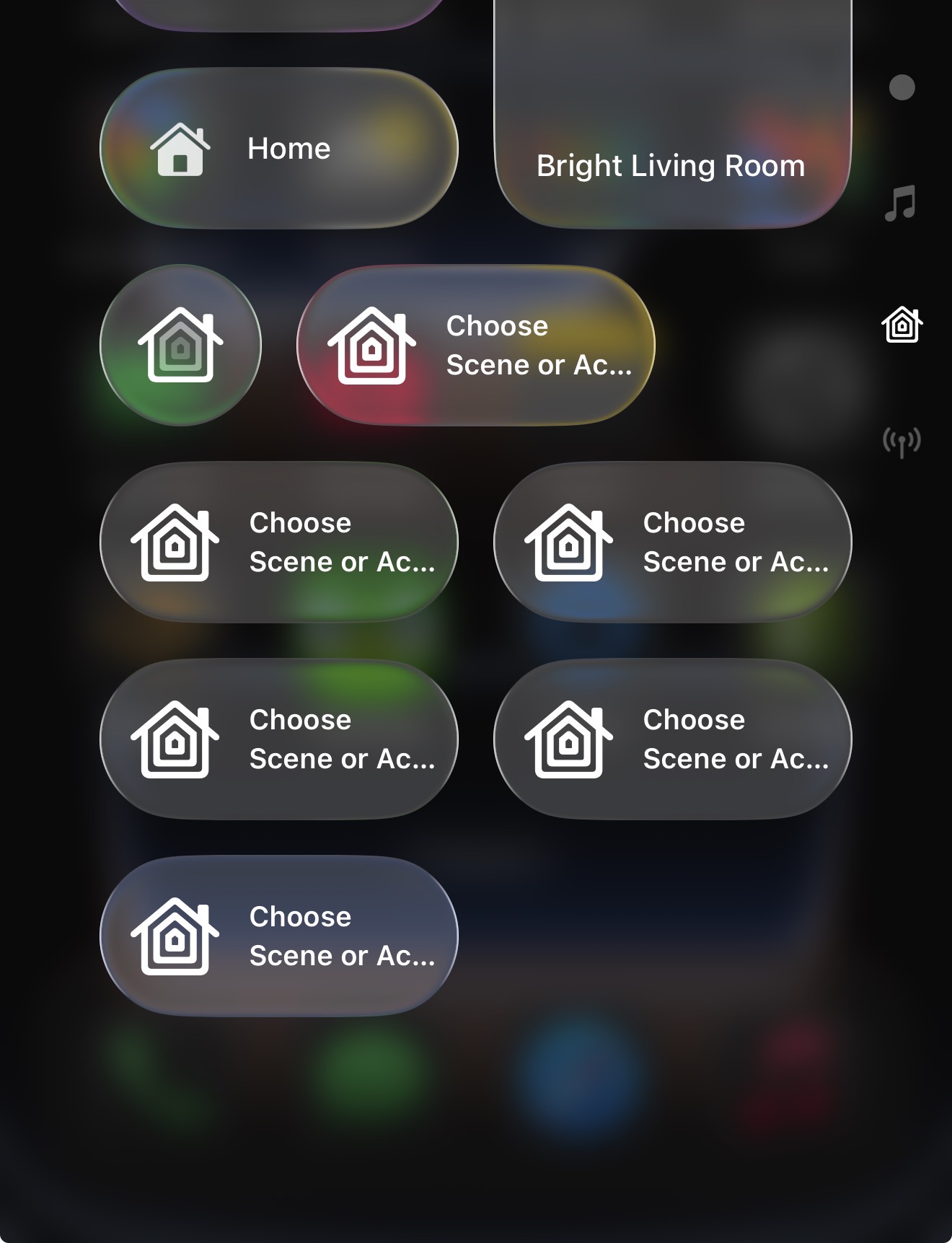Image resolution: width=952 pixels, height=1243 pixels.
Task: Open the Home control labeled Home
Action: [278, 149]
